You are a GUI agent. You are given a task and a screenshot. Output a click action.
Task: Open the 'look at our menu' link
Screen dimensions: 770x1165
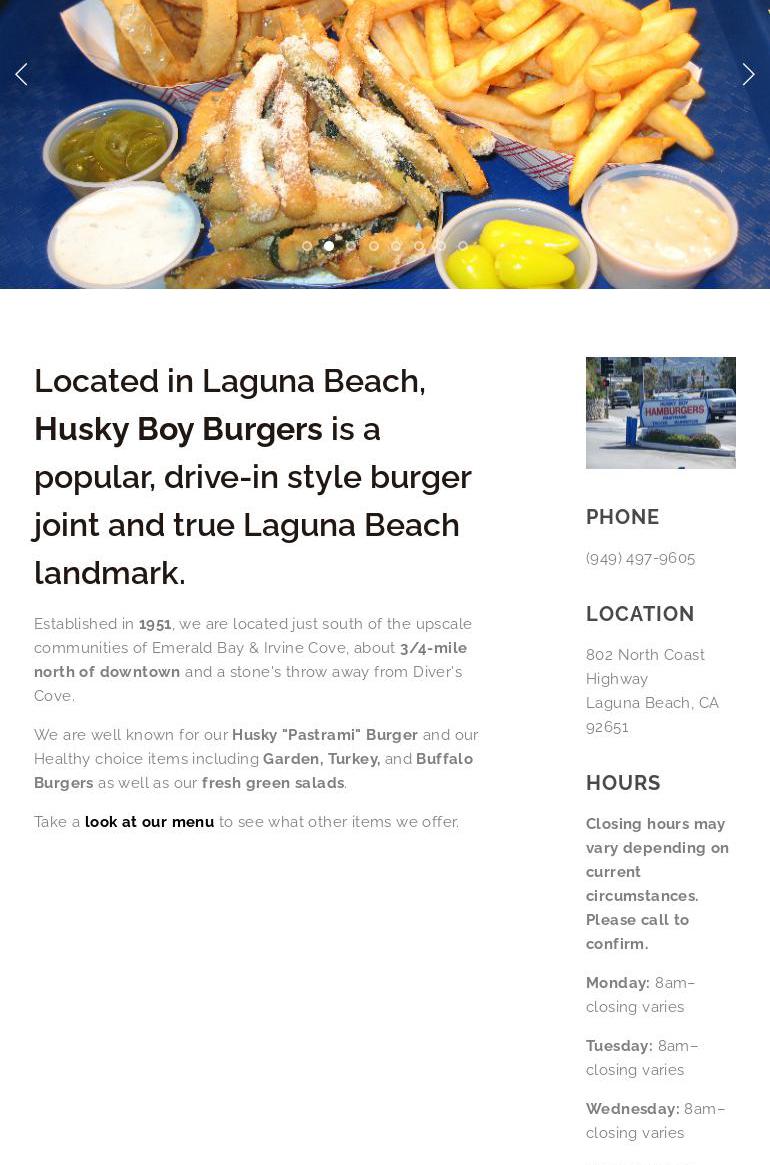click(149, 822)
